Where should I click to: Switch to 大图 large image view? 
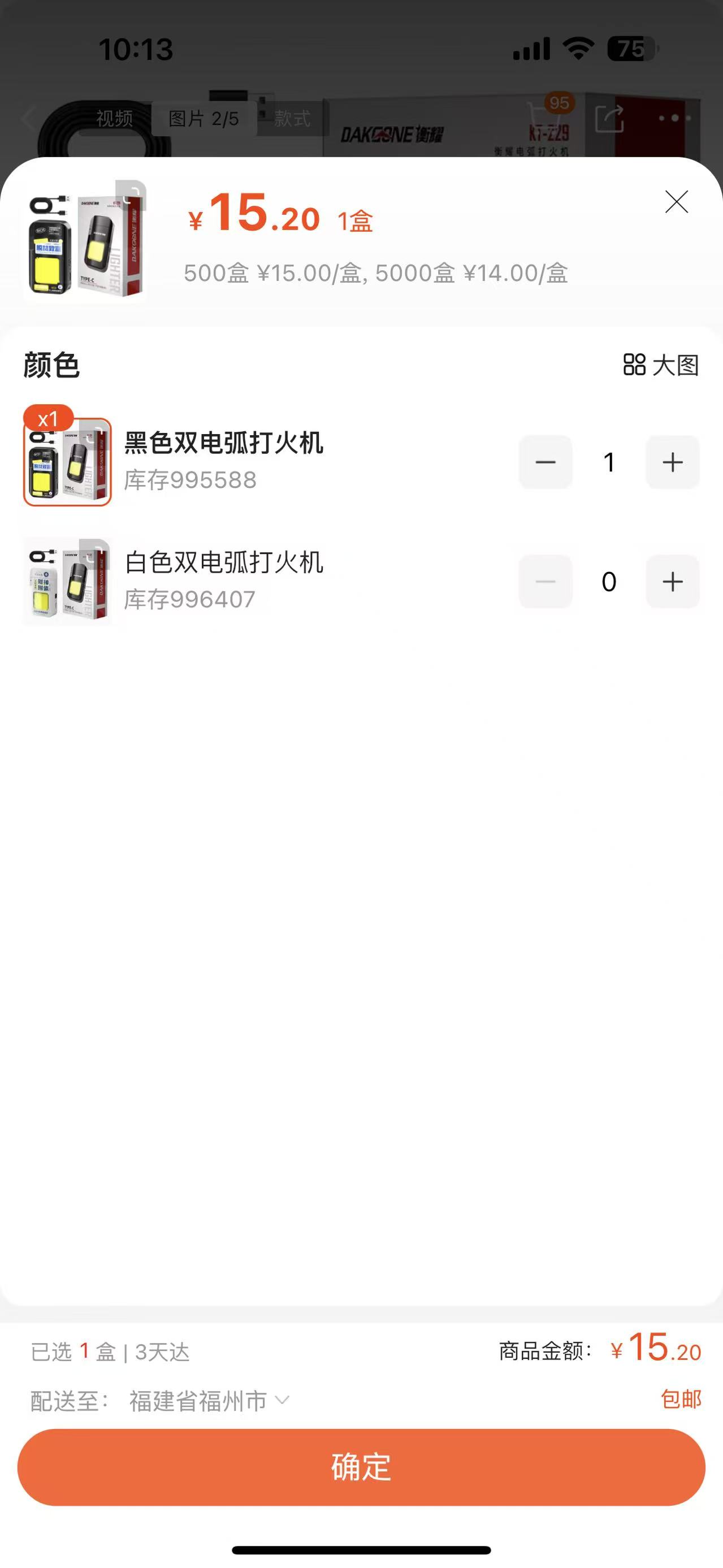coord(661,365)
